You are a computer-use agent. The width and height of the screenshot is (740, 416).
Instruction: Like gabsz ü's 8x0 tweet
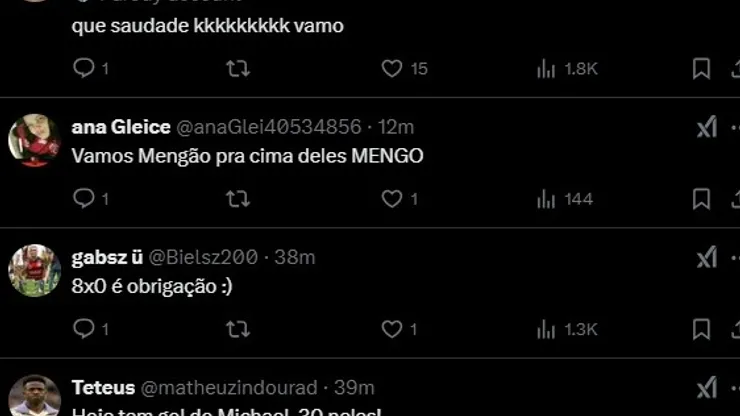[392, 329]
